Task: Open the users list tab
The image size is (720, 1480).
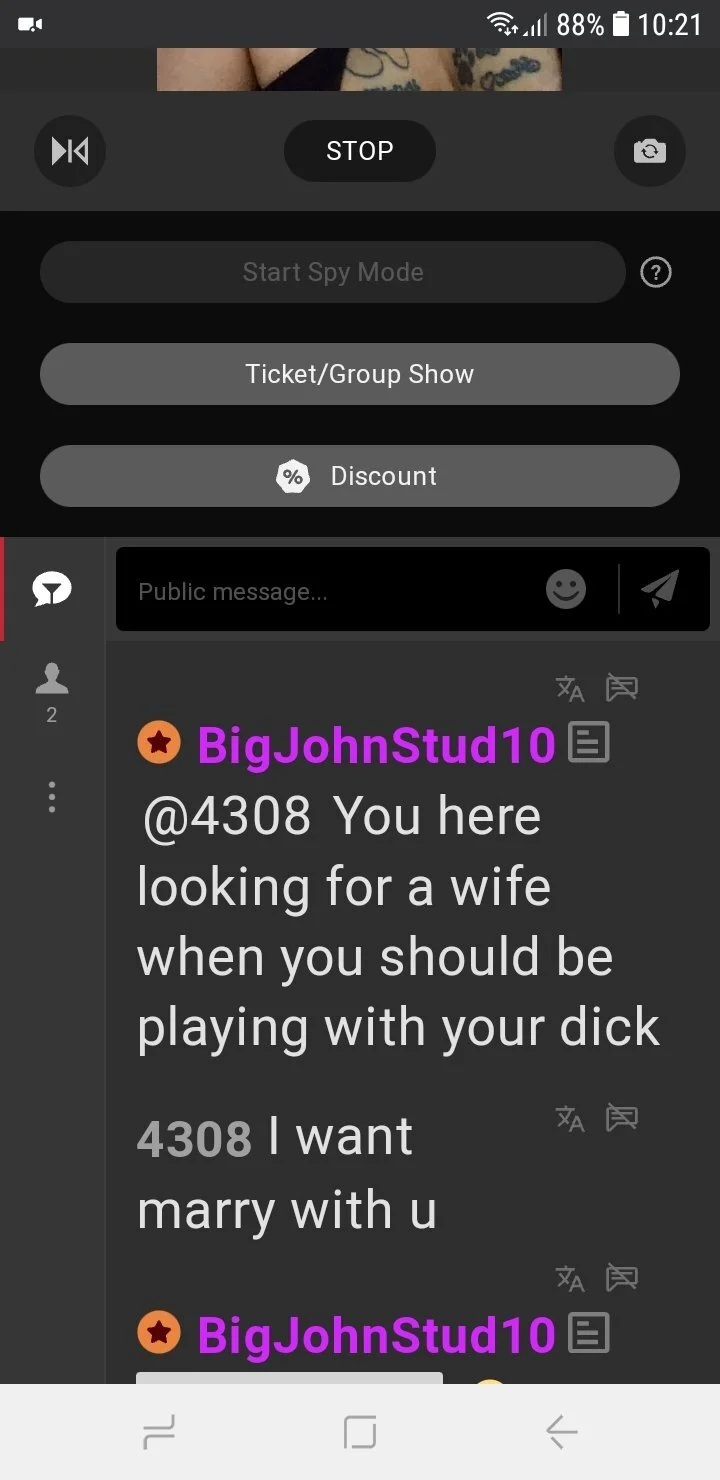Action: [x=52, y=692]
